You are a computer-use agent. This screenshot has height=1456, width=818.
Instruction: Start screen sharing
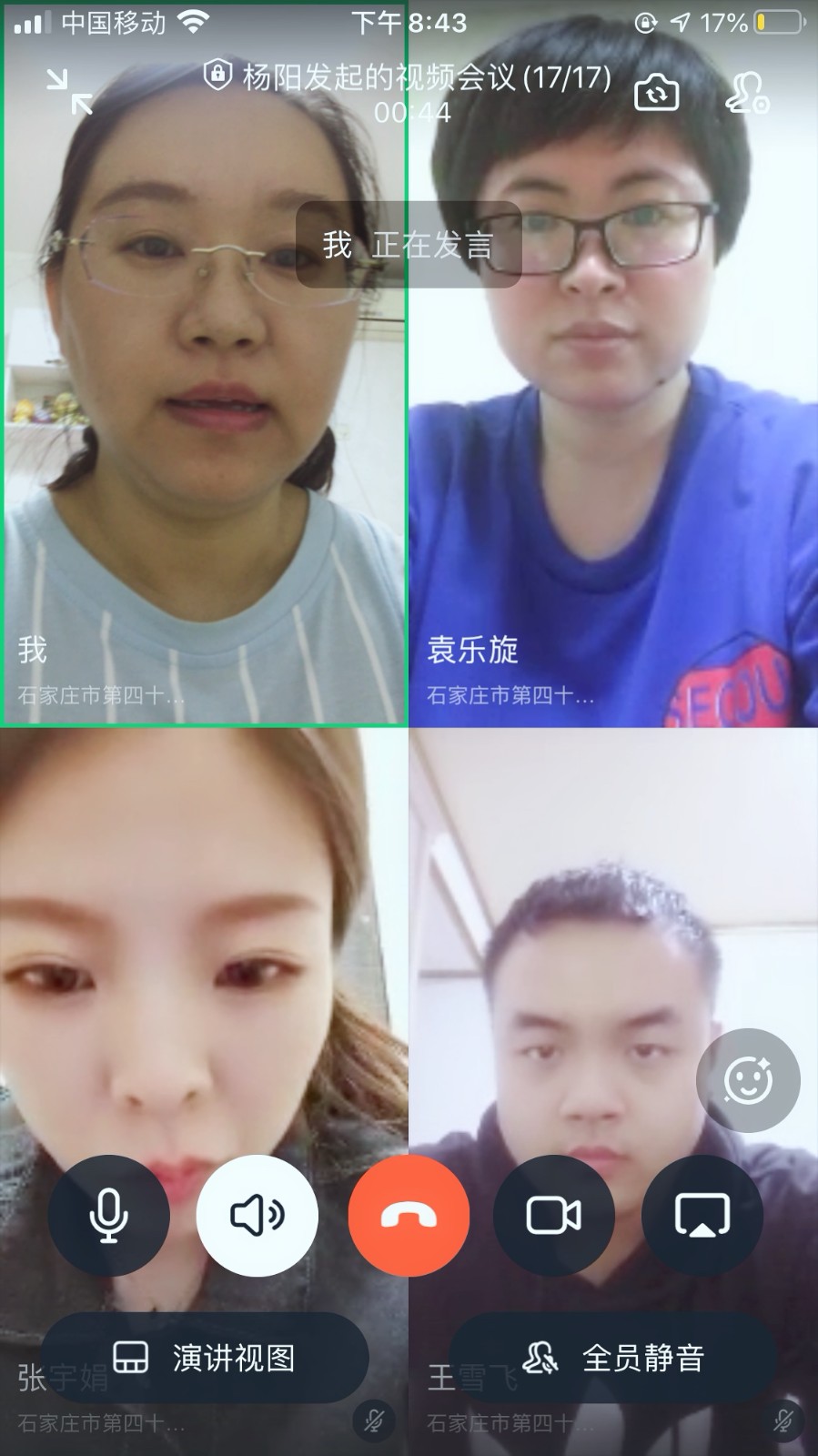702,1215
